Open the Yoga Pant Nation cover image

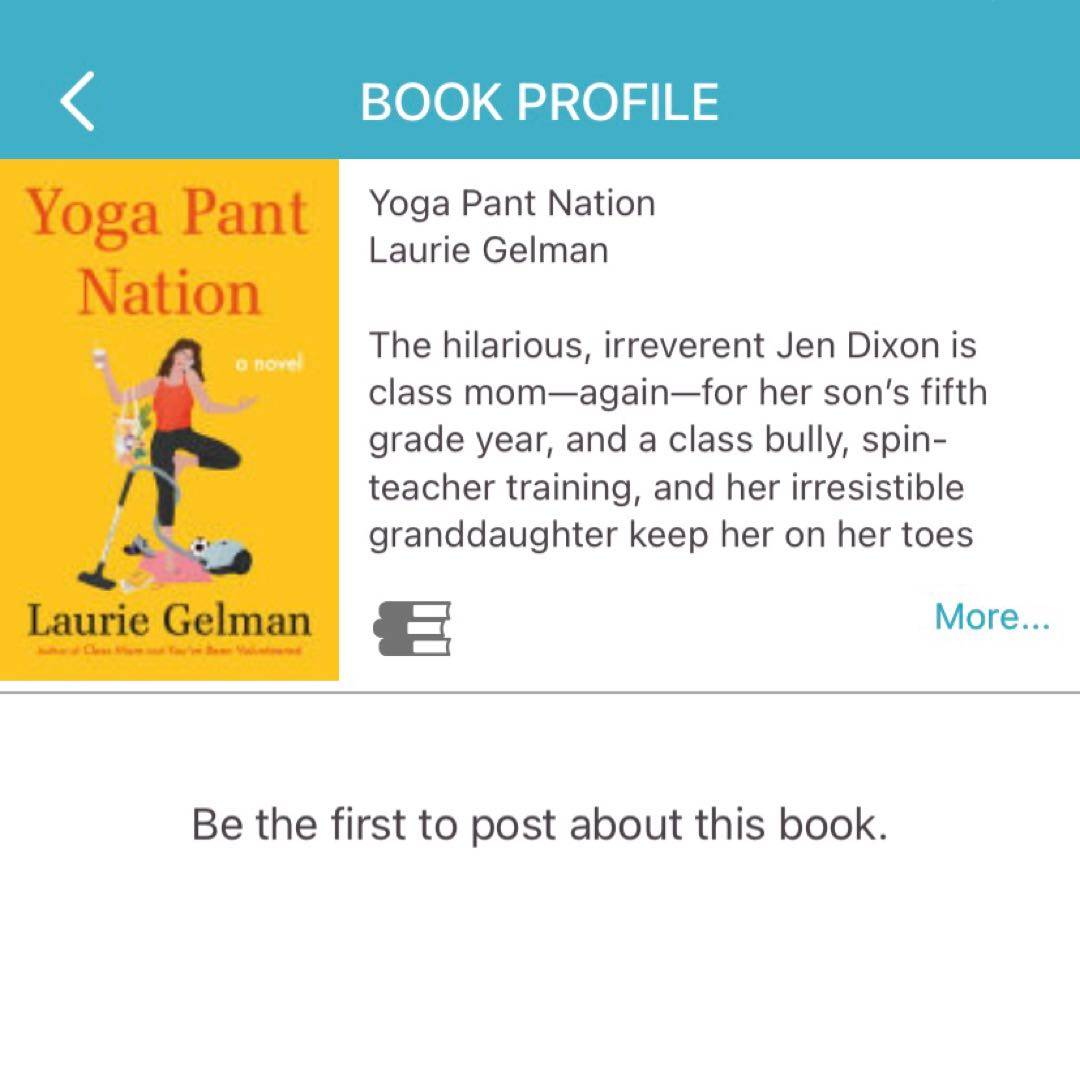pyautogui.click(x=169, y=420)
